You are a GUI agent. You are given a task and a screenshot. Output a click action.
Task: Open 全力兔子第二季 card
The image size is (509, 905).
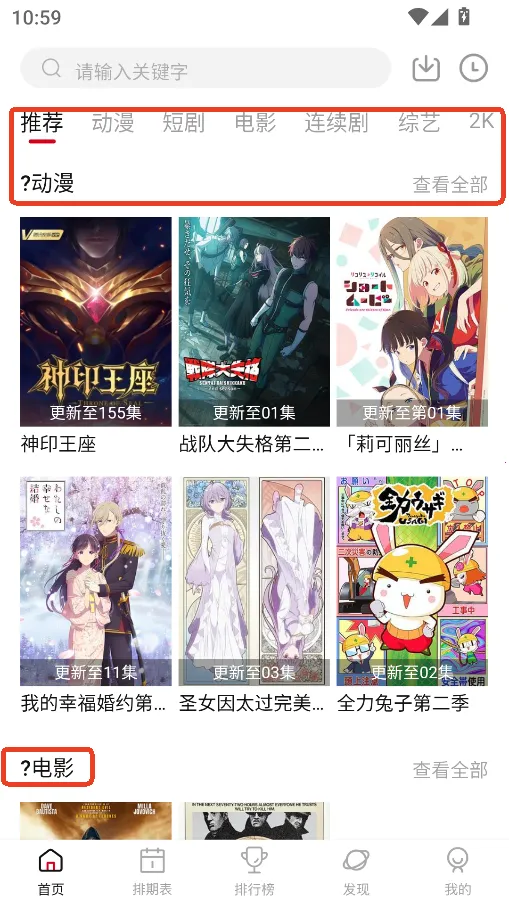(412, 595)
